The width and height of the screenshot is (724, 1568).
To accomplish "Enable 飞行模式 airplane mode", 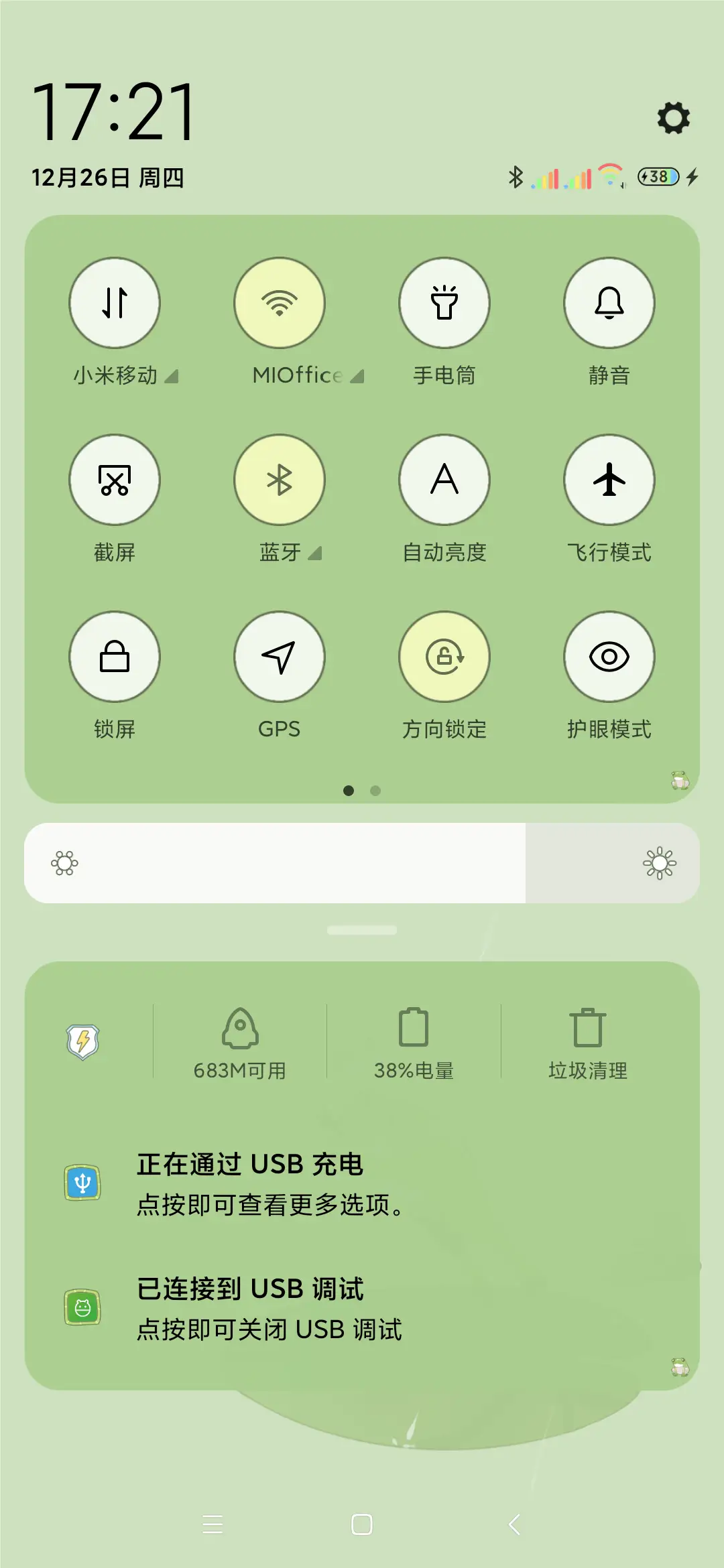I will point(609,480).
